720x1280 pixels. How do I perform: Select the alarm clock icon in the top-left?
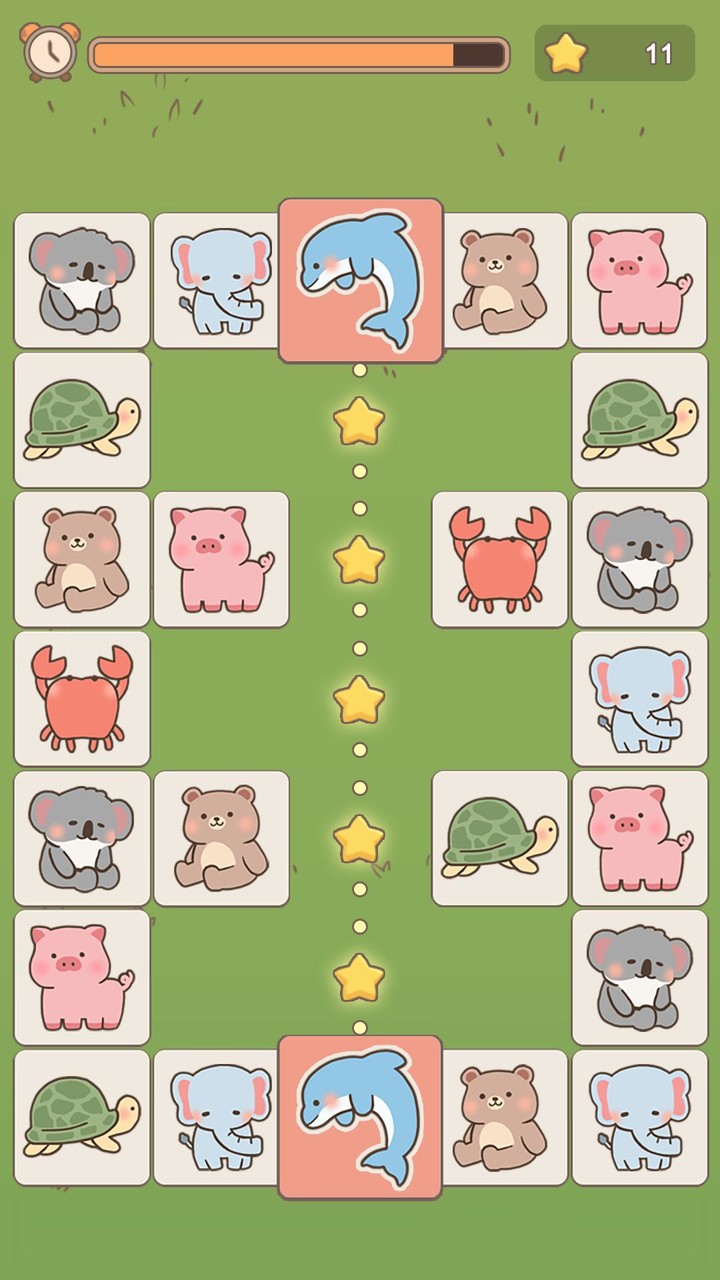pos(49,50)
